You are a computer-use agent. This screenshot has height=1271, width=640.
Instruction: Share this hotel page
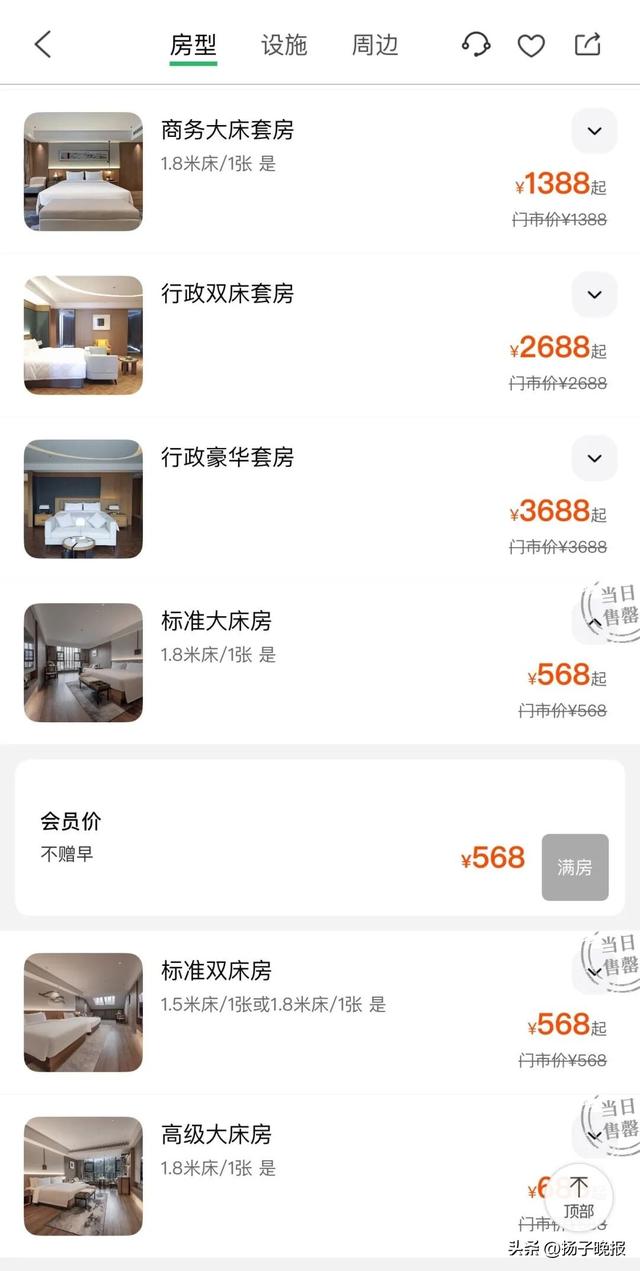click(587, 44)
